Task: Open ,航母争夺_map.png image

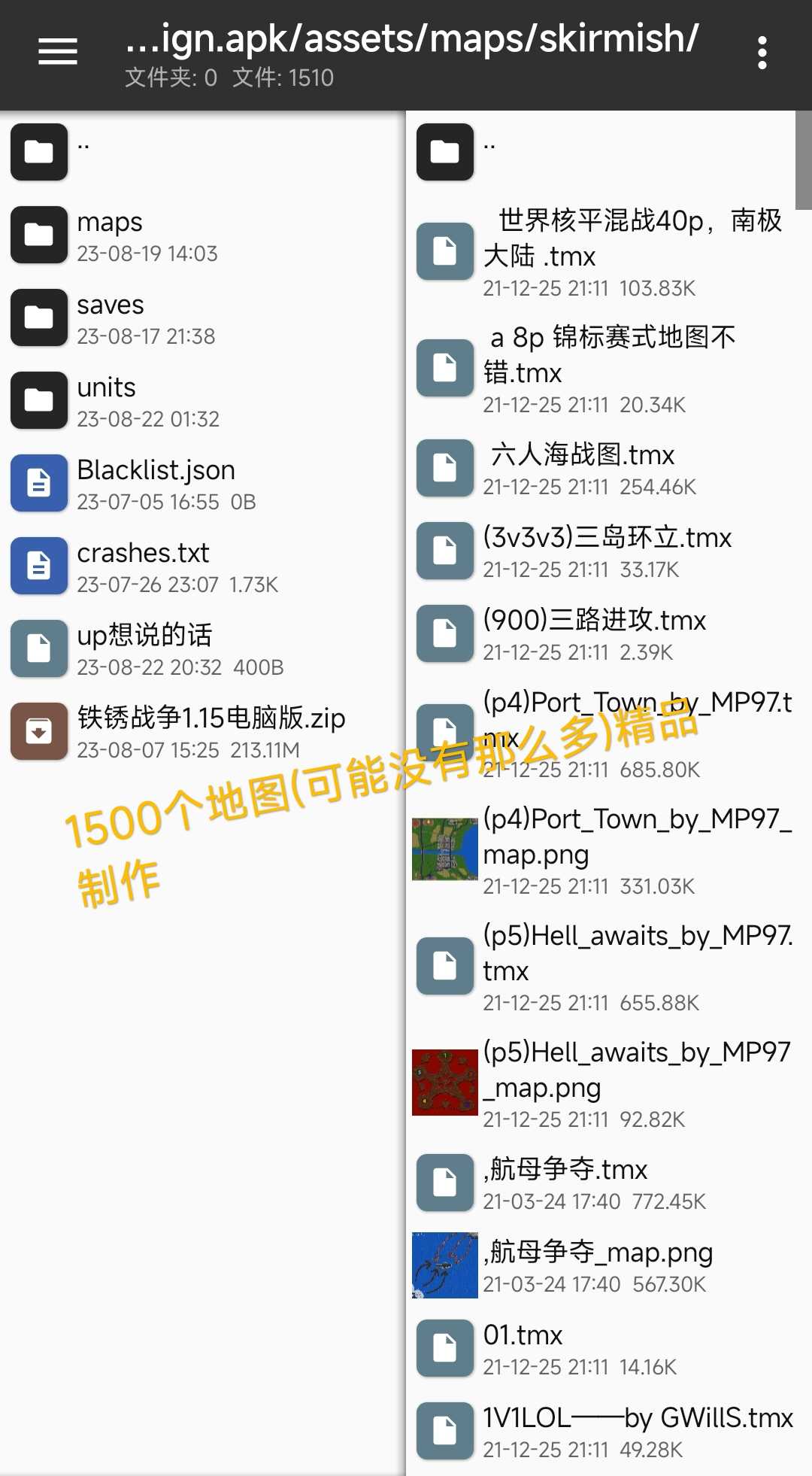Action: (x=598, y=1265)
